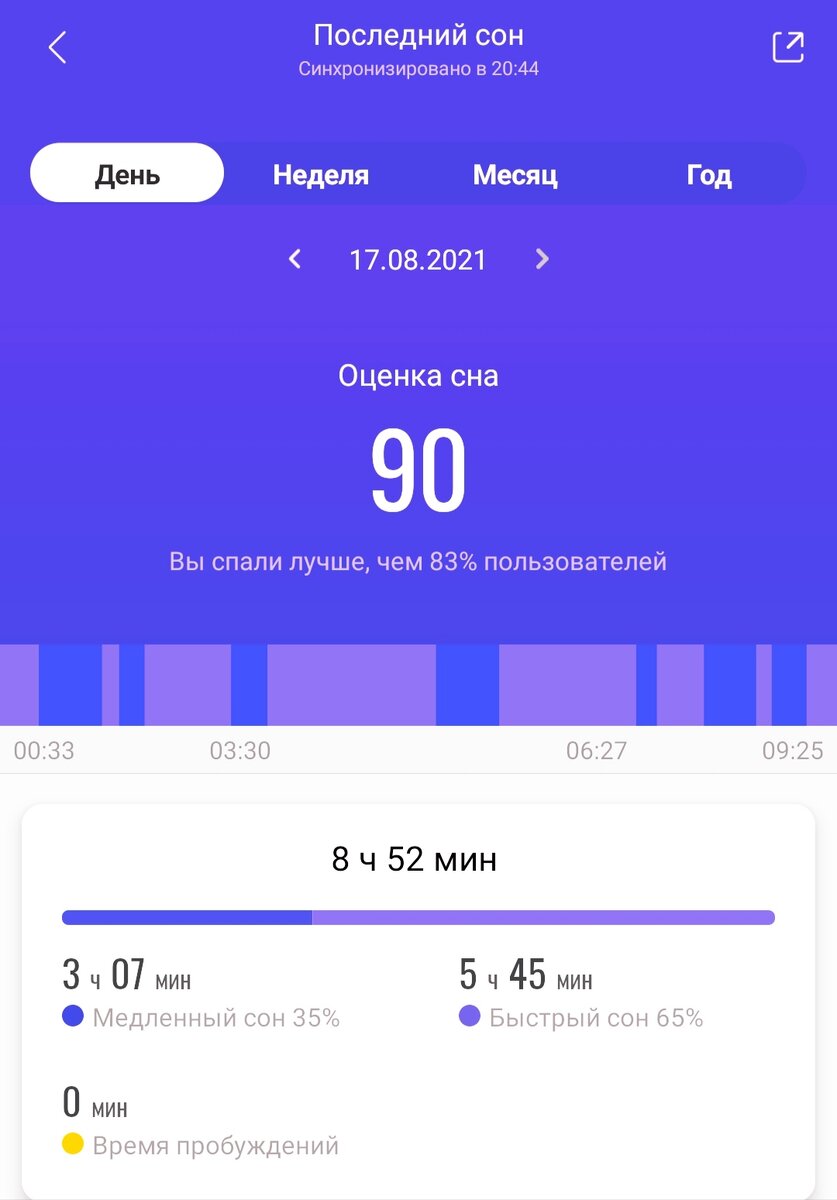Select the День tab

pyautogui.click(x=126, y=172)
